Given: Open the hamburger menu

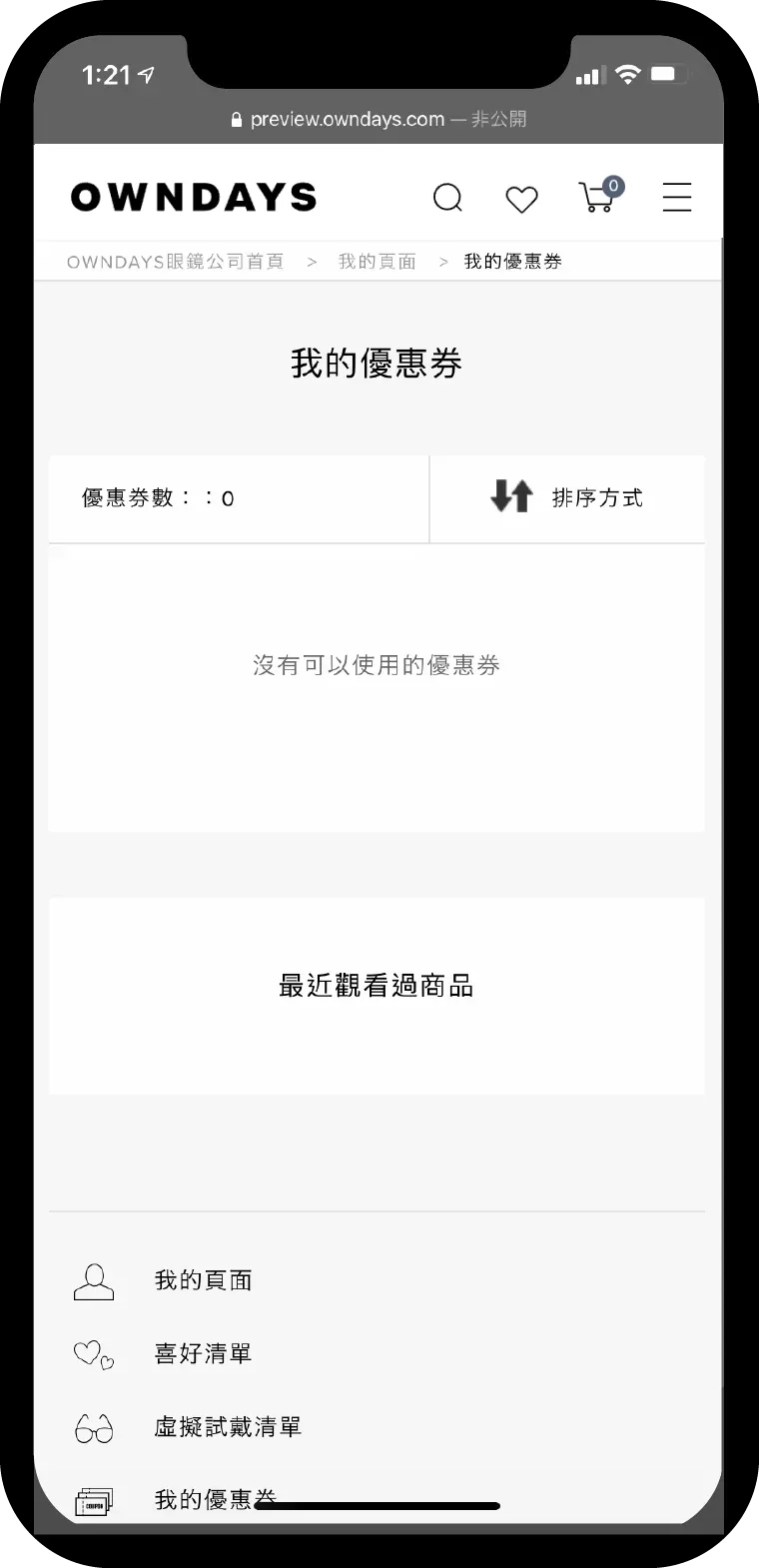Looking at the screenshot, I should point(676,197).
